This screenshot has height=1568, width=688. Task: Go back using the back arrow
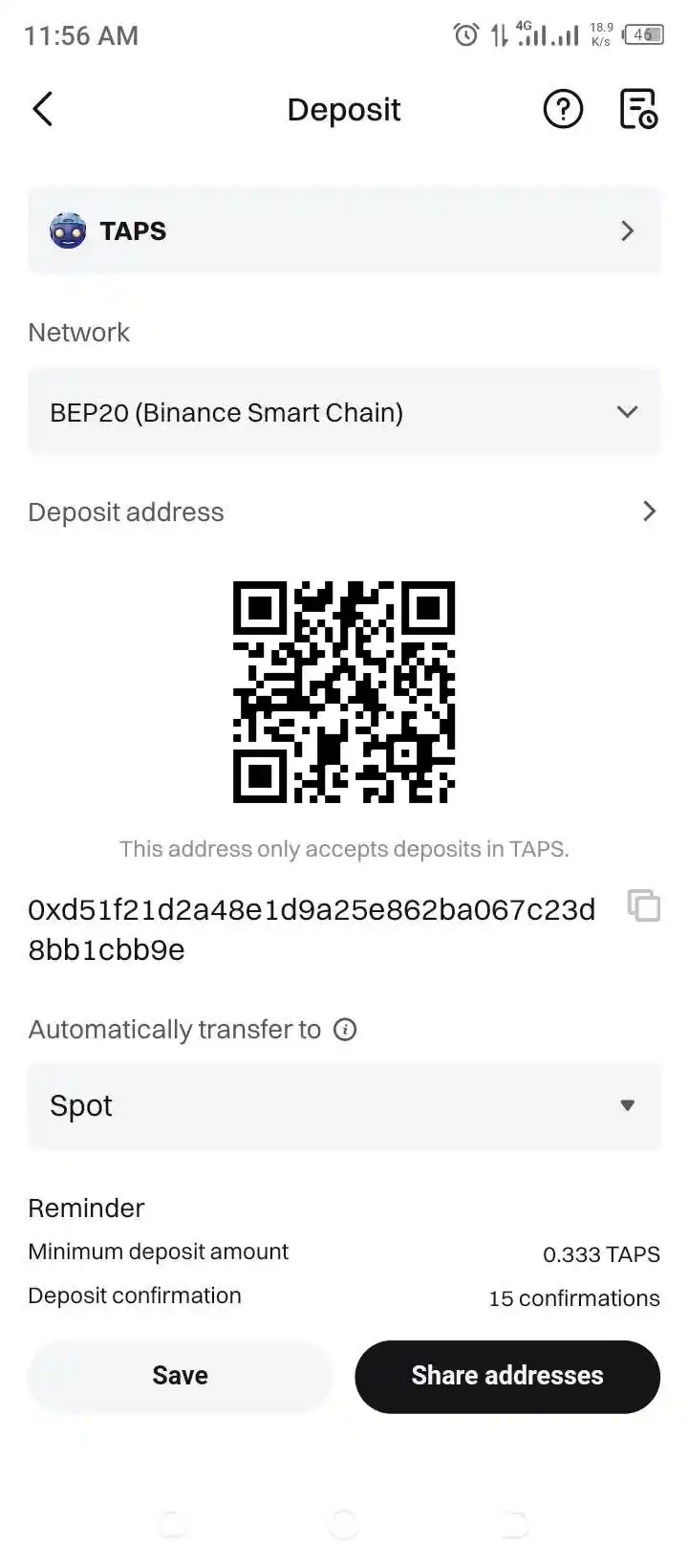tap(42, 109)
